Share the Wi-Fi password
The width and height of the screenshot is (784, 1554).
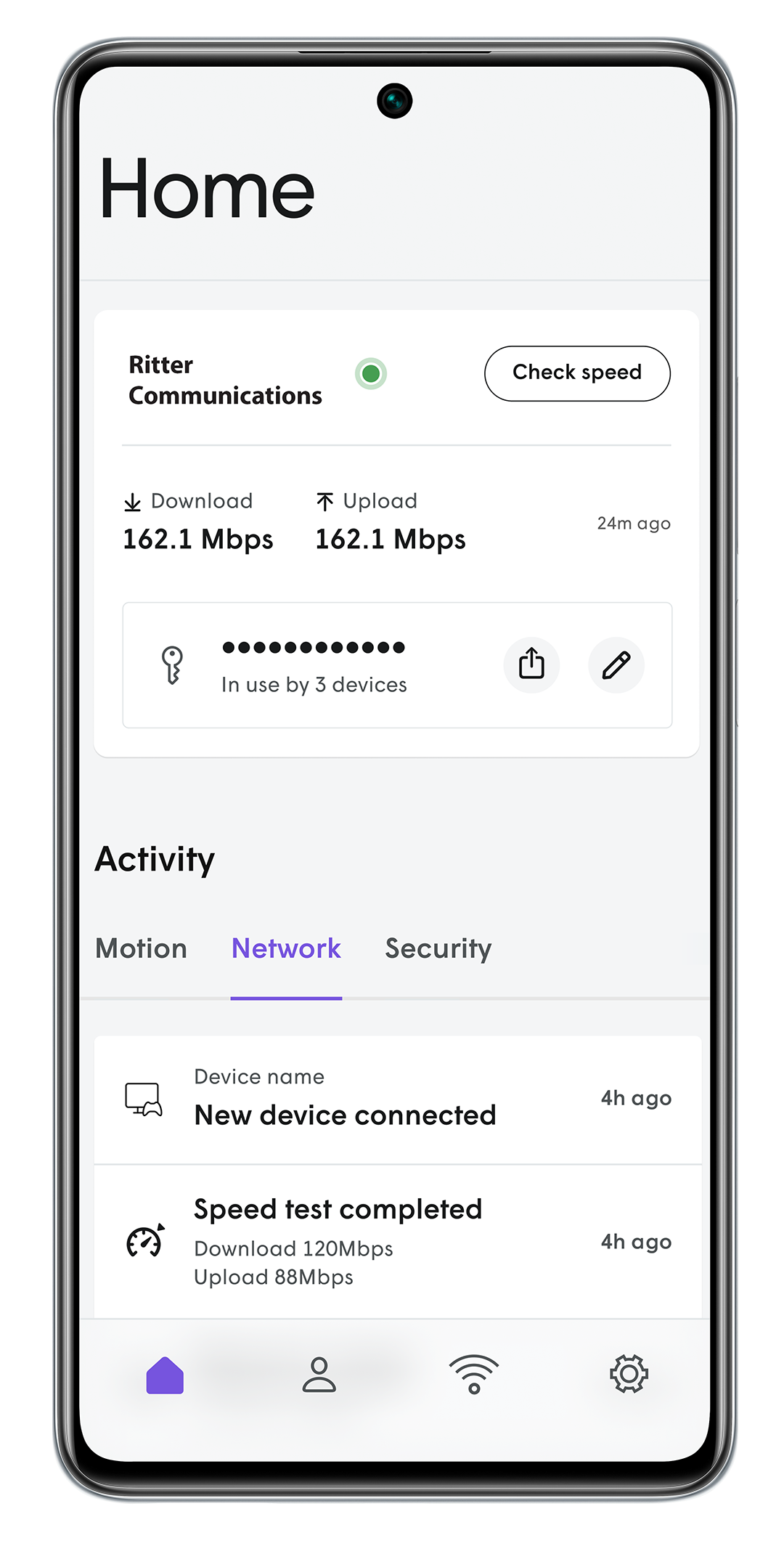click(531, 664)
